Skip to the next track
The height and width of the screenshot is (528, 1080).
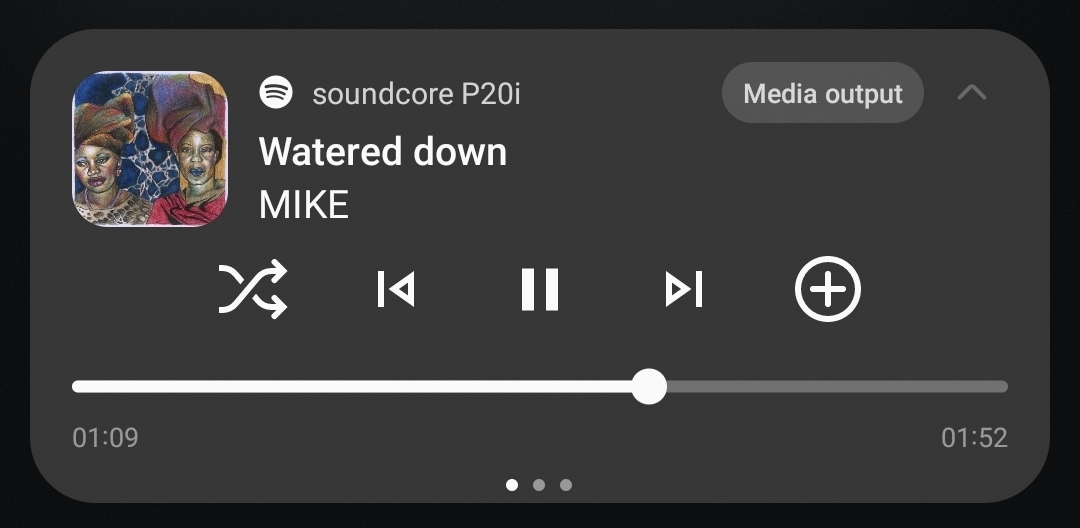(x=684, y=290)
